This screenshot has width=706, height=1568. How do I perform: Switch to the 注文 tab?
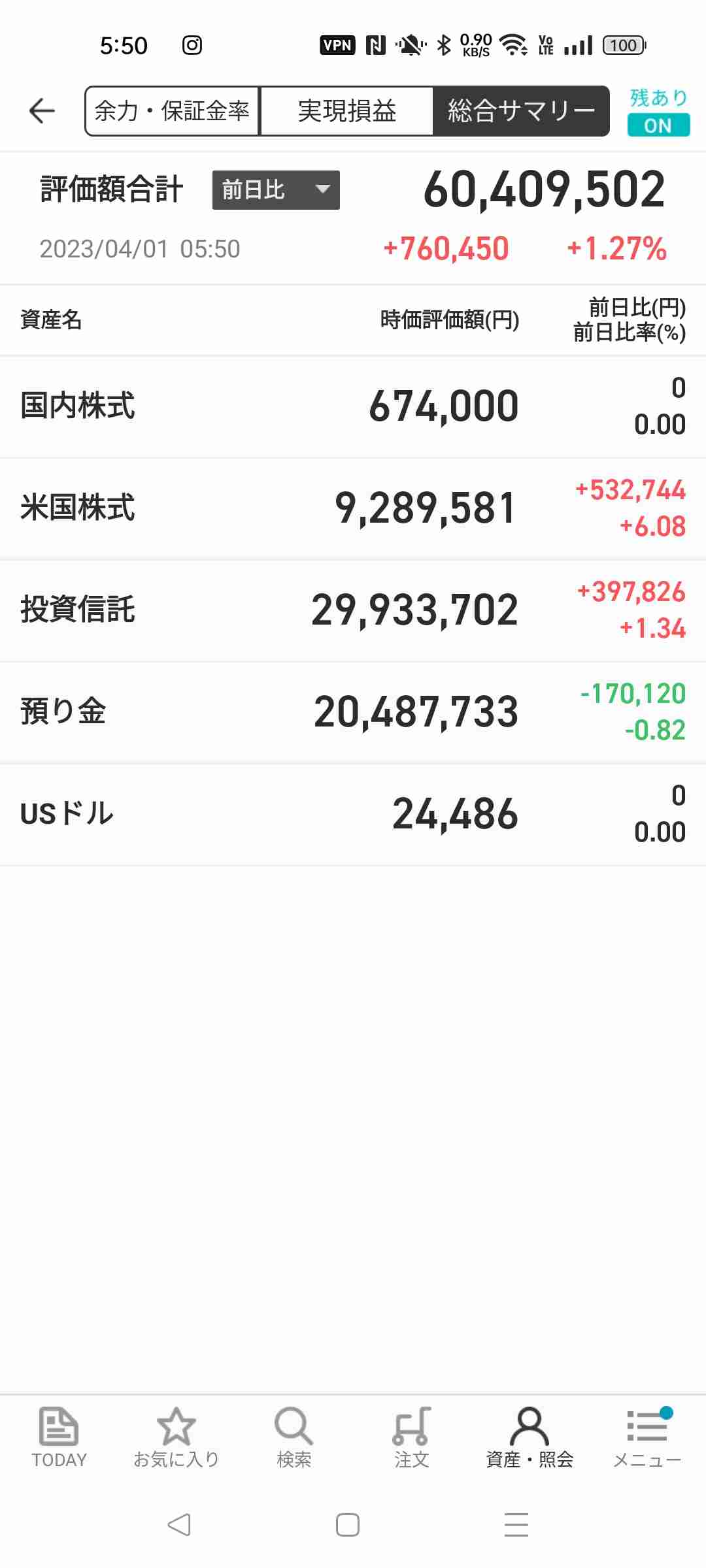coord(412,1438)
